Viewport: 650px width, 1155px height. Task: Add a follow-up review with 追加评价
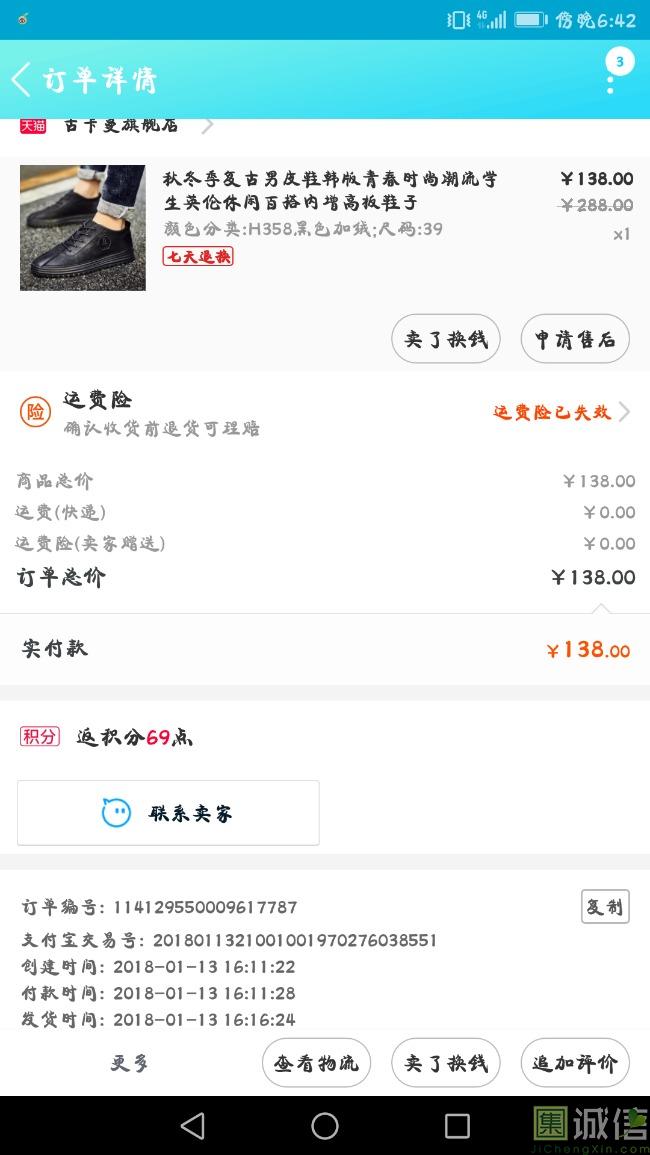click(575, 1063)
